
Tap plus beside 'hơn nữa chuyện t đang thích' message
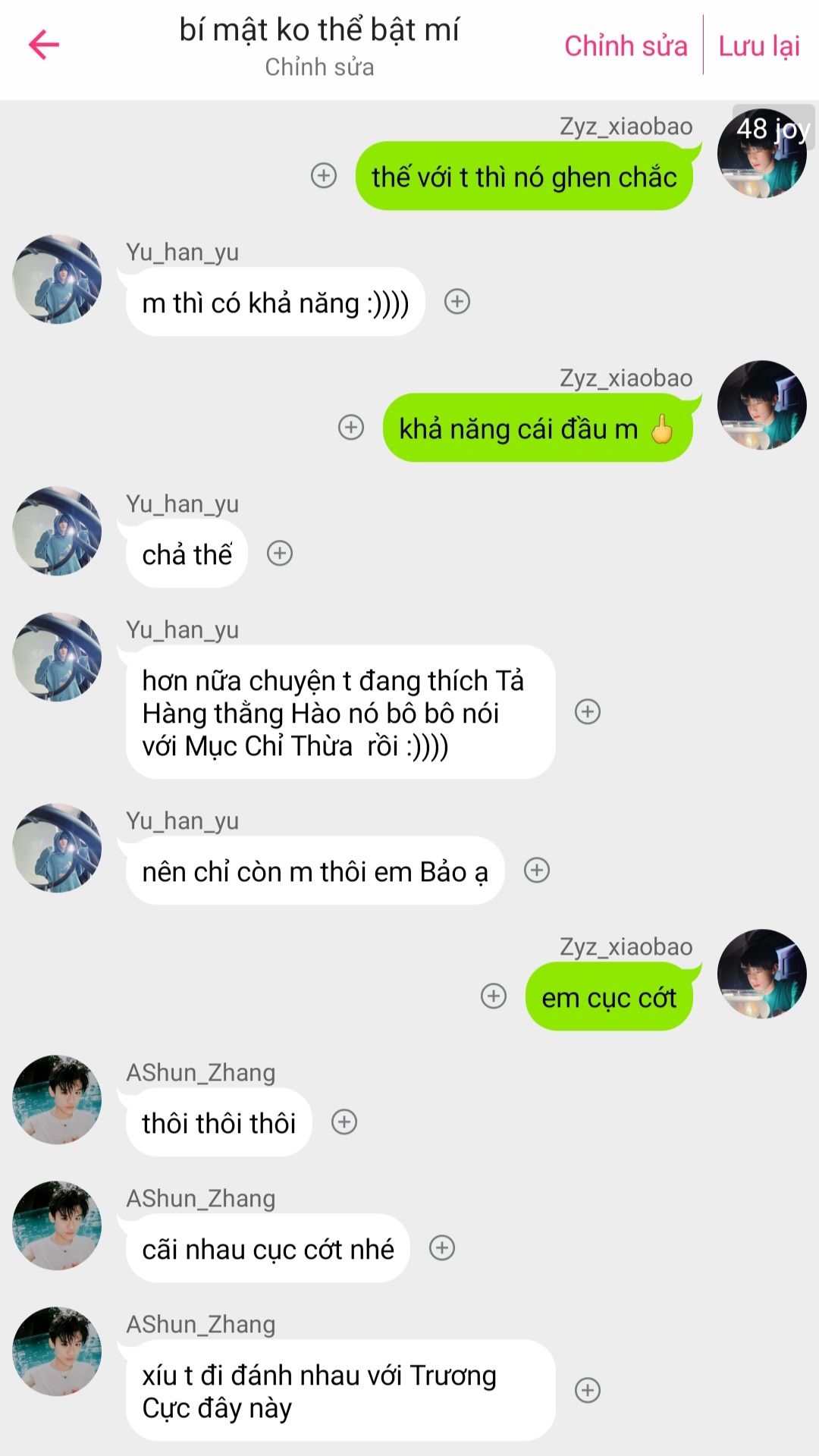click(588, 711)
